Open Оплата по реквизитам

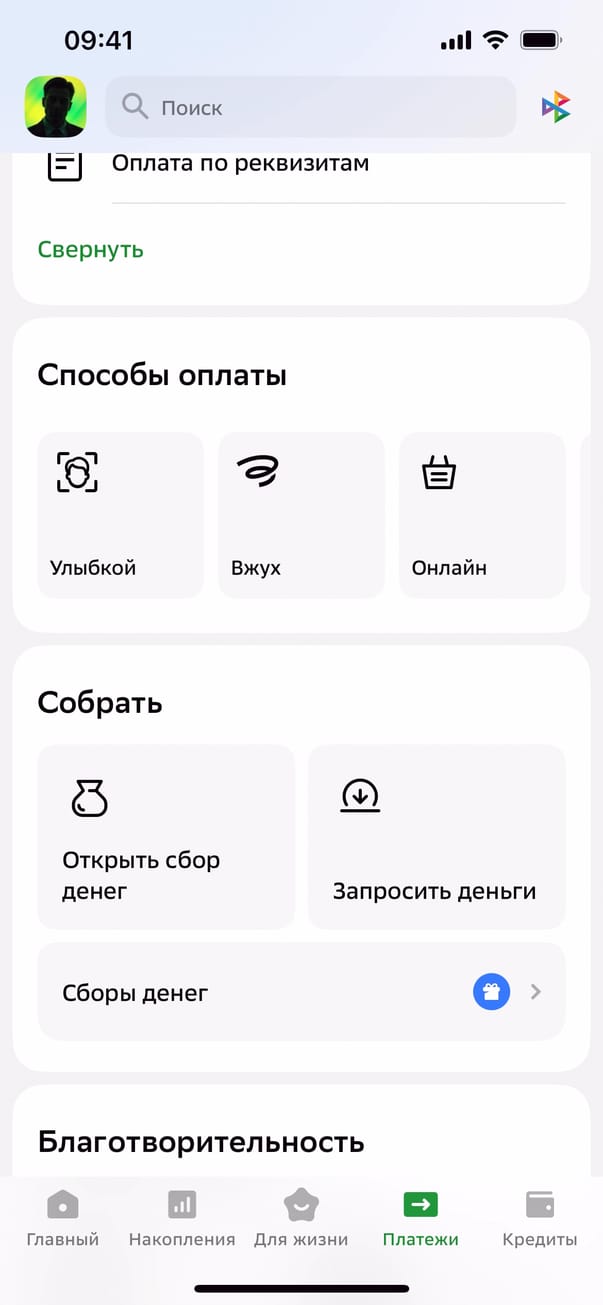tap(240, 164)
